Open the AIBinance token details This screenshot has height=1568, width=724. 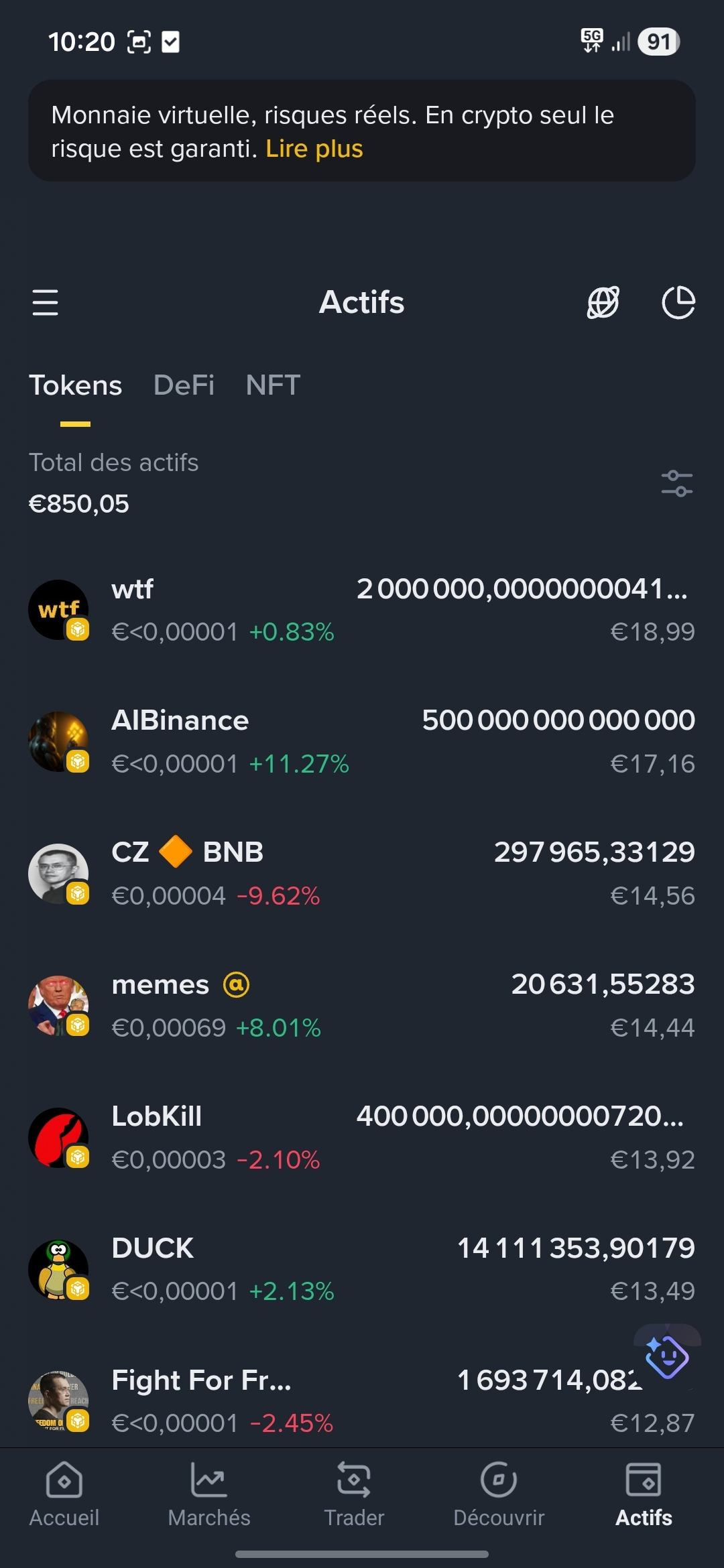(x=362, y=742)
